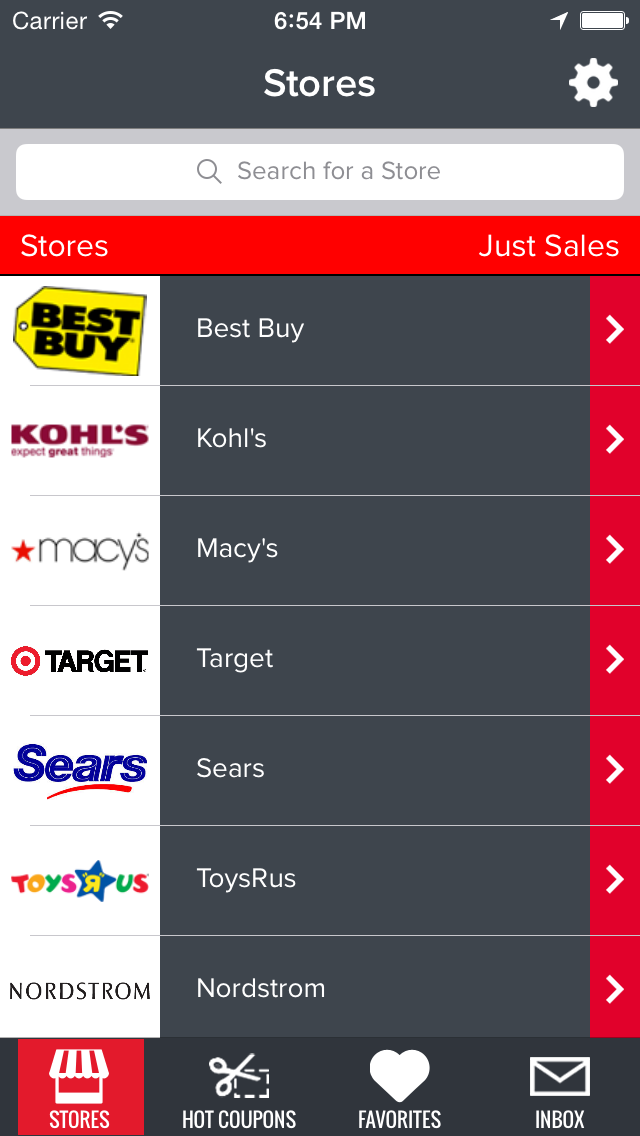Tap the red arrow next to Best Buy
Screen dimensions: 640x1136
tap(614, 329)
